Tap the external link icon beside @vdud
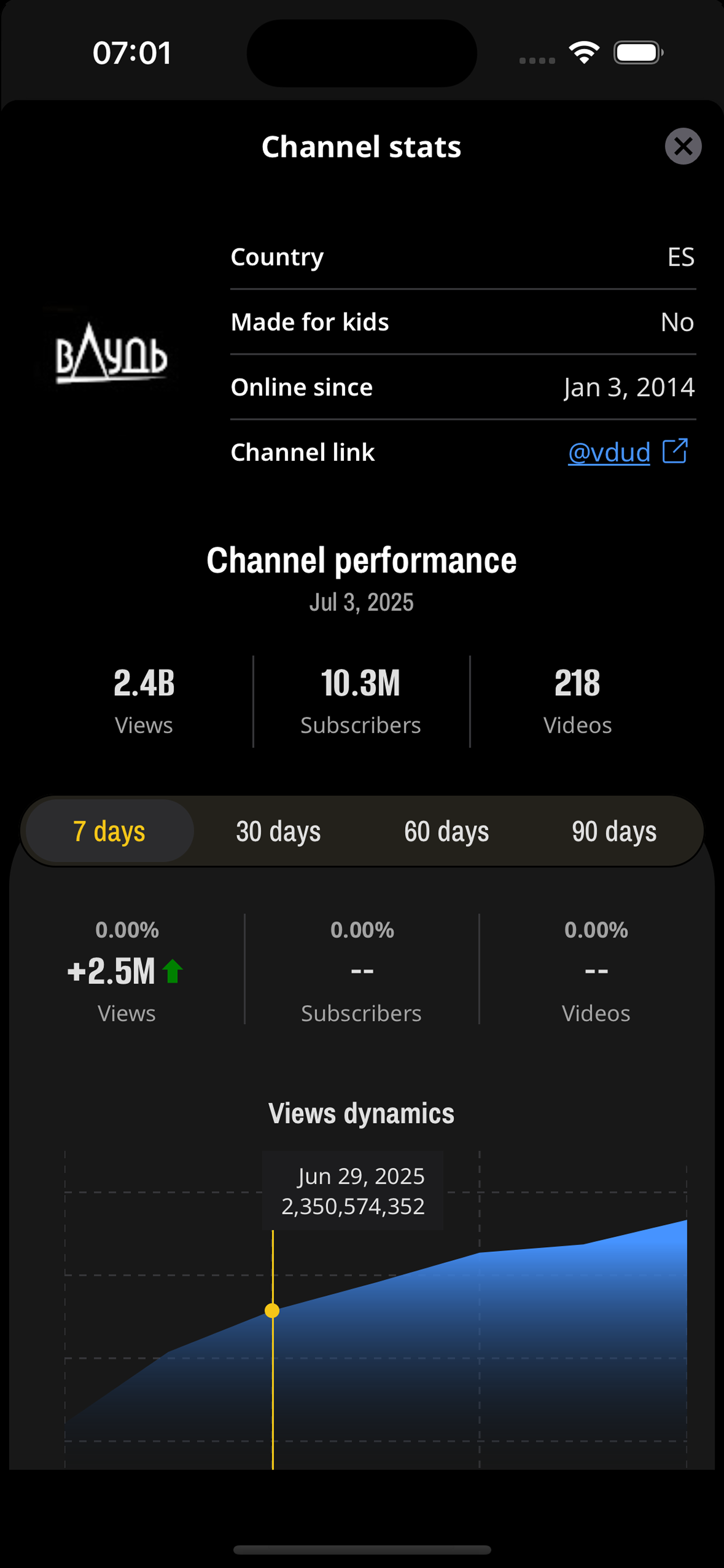The image size is (724, 1568). coord(674,451)
